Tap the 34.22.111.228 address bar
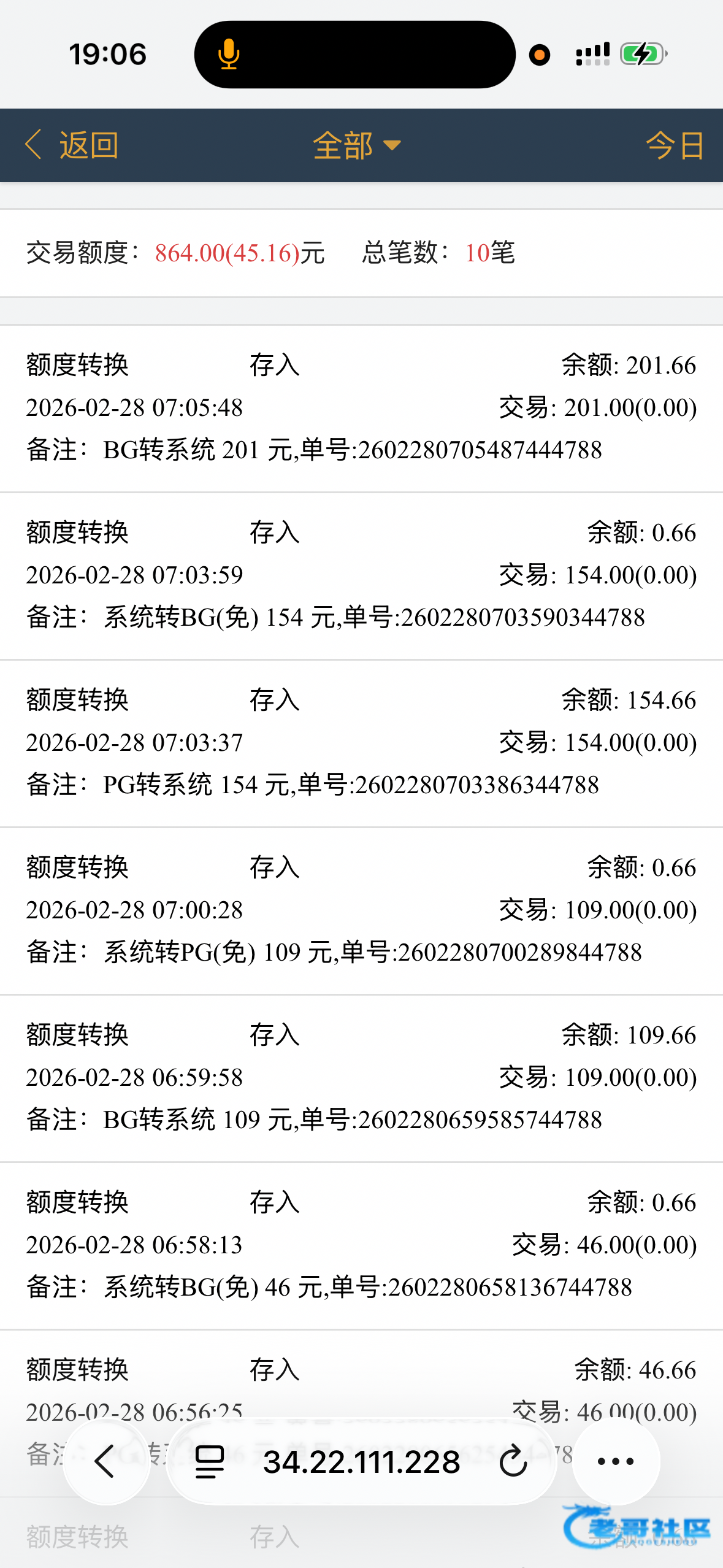The image size is (723, 1568). point(361,1461)
